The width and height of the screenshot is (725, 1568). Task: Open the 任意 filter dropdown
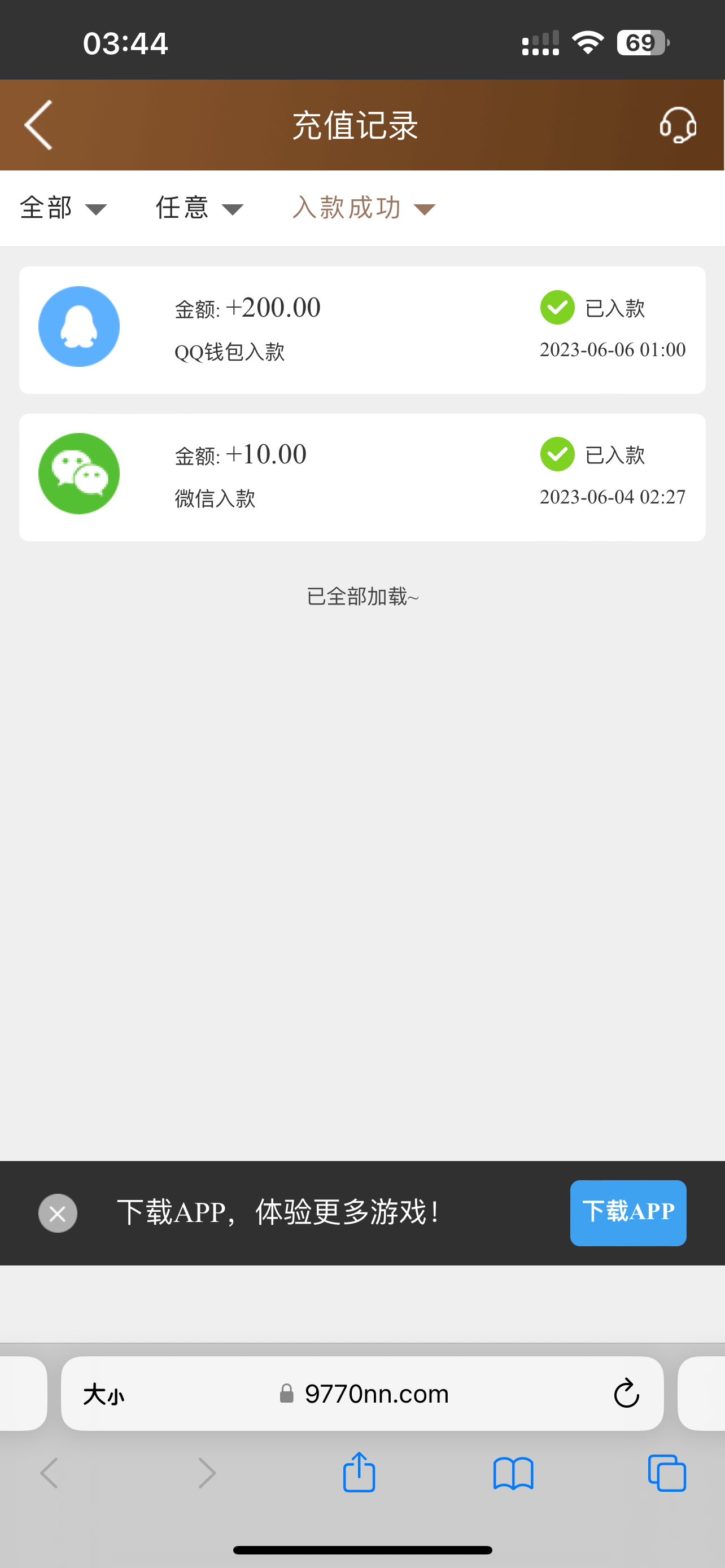(x=200, y=208)
